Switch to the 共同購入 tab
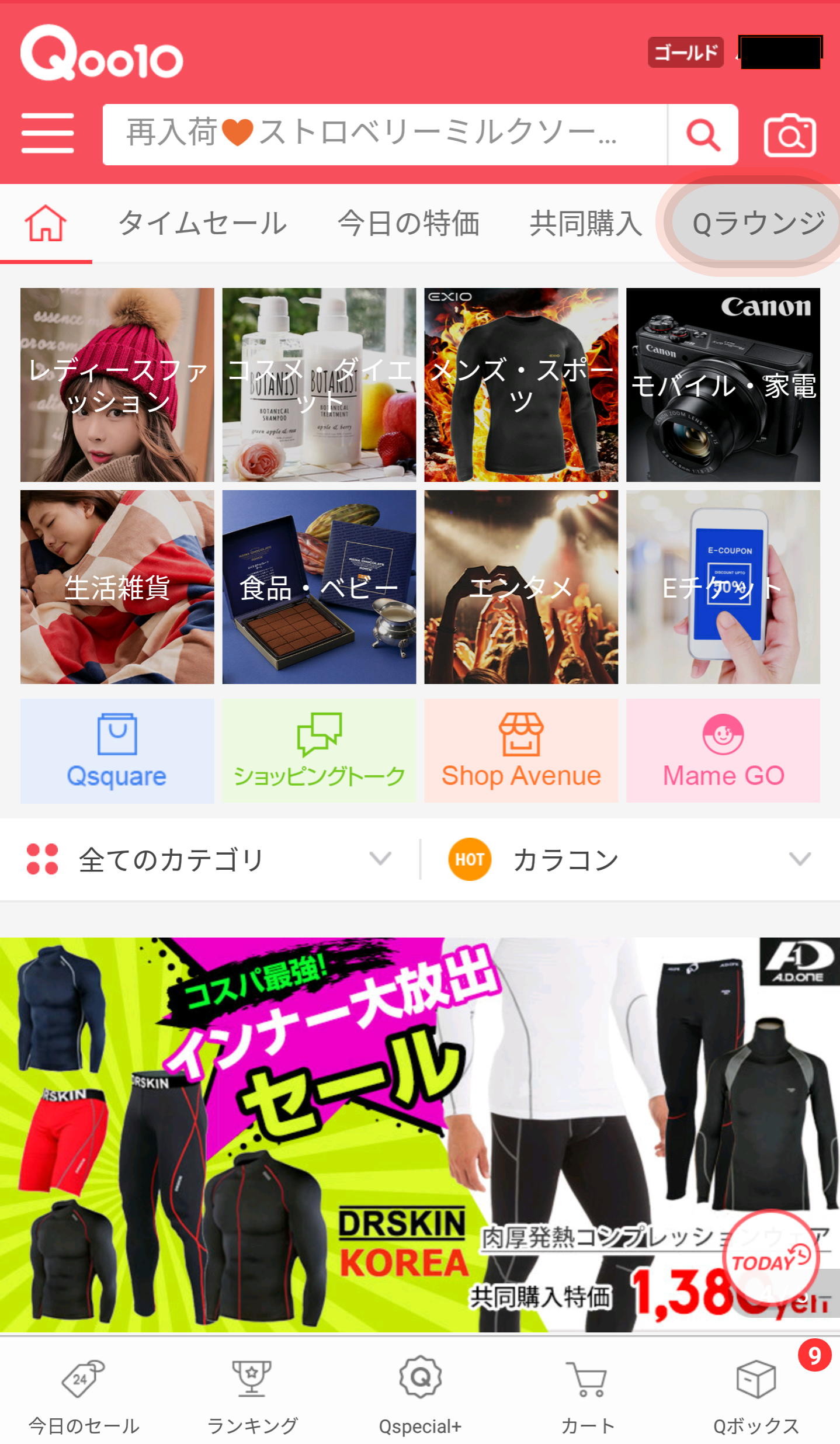 (586, 223)
